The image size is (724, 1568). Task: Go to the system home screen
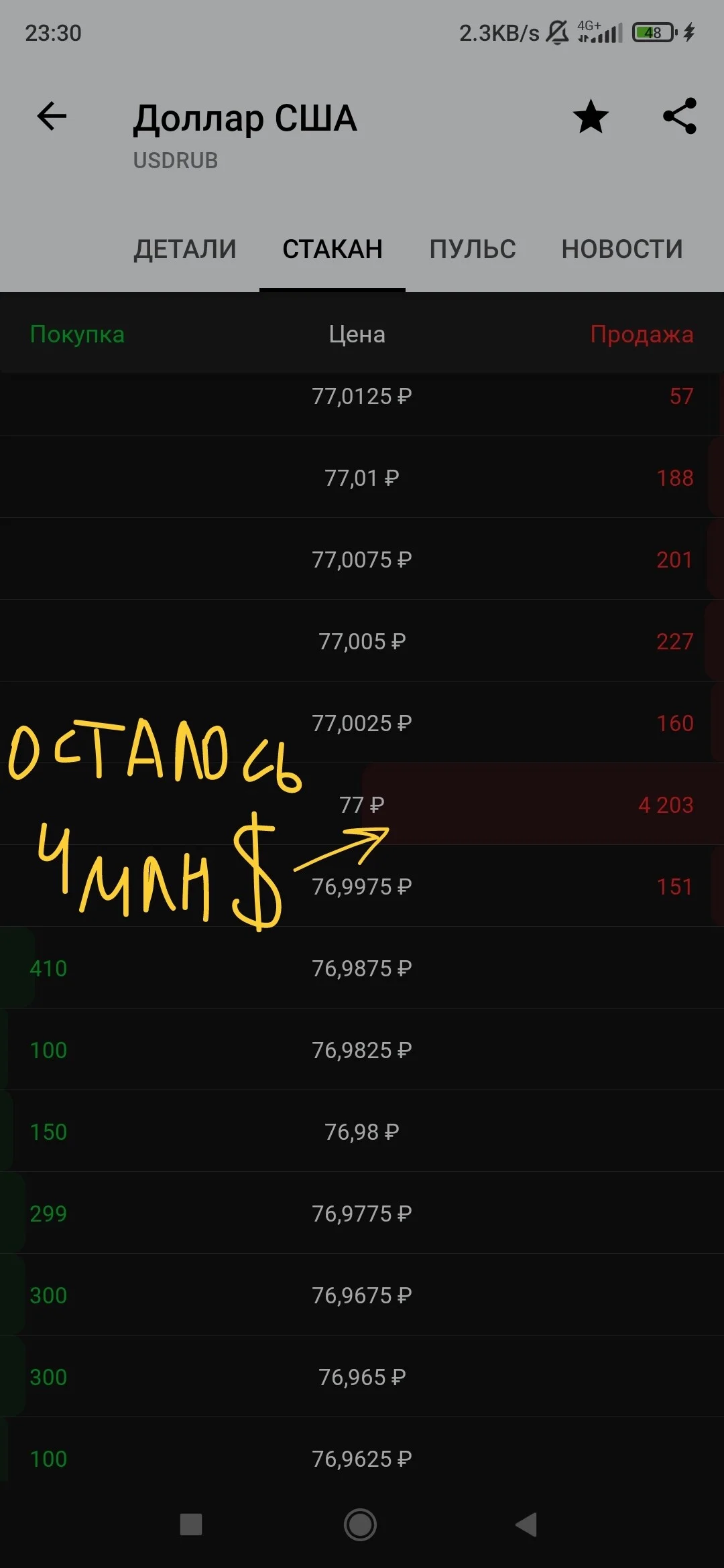click(x=361, y=1524)
